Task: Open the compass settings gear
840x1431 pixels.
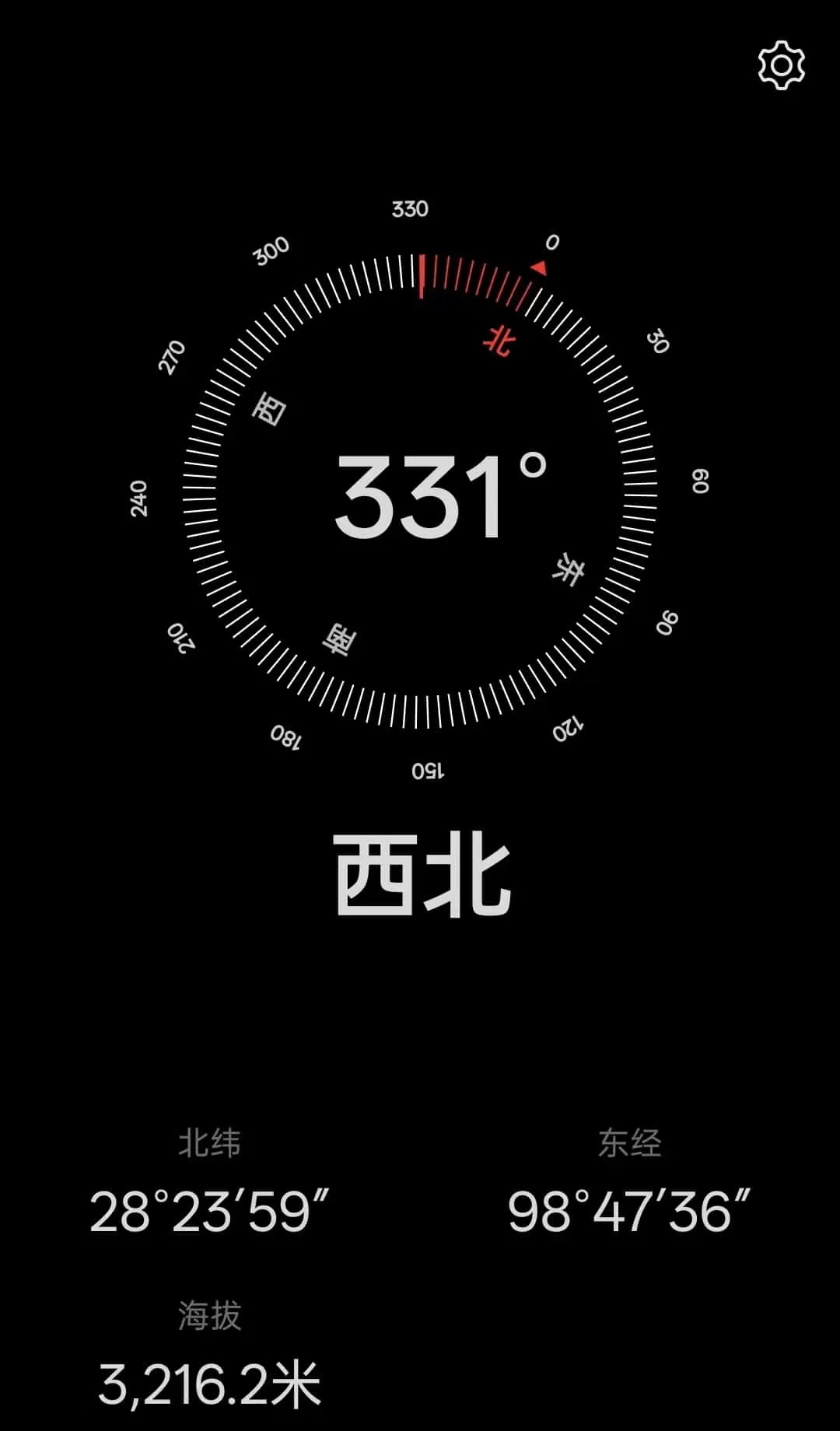Action: (781, 65)
